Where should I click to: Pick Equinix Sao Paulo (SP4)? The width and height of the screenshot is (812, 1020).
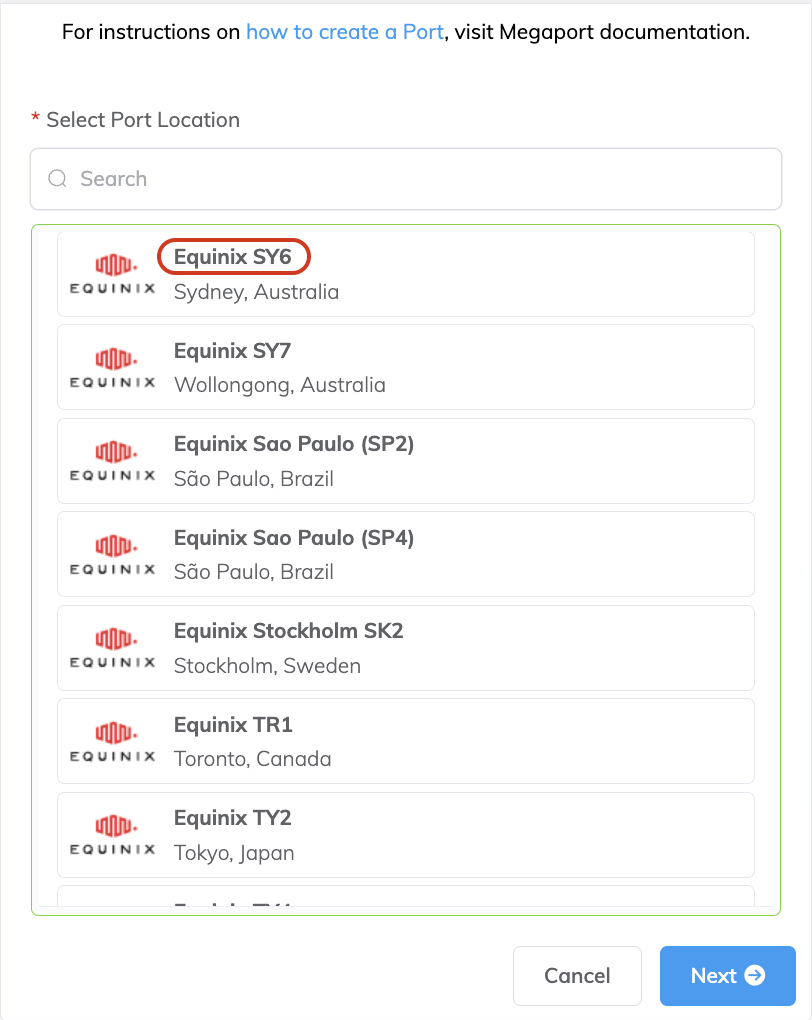[405, 554]
